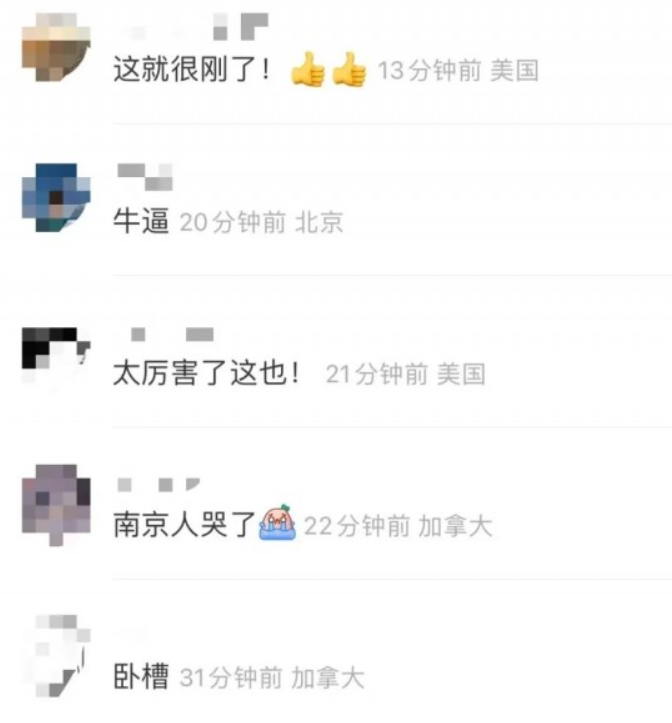Open avatar beside "这就很刚了！" comment
The height and width of the screenshot is (723, 672).
coord(56,47)
